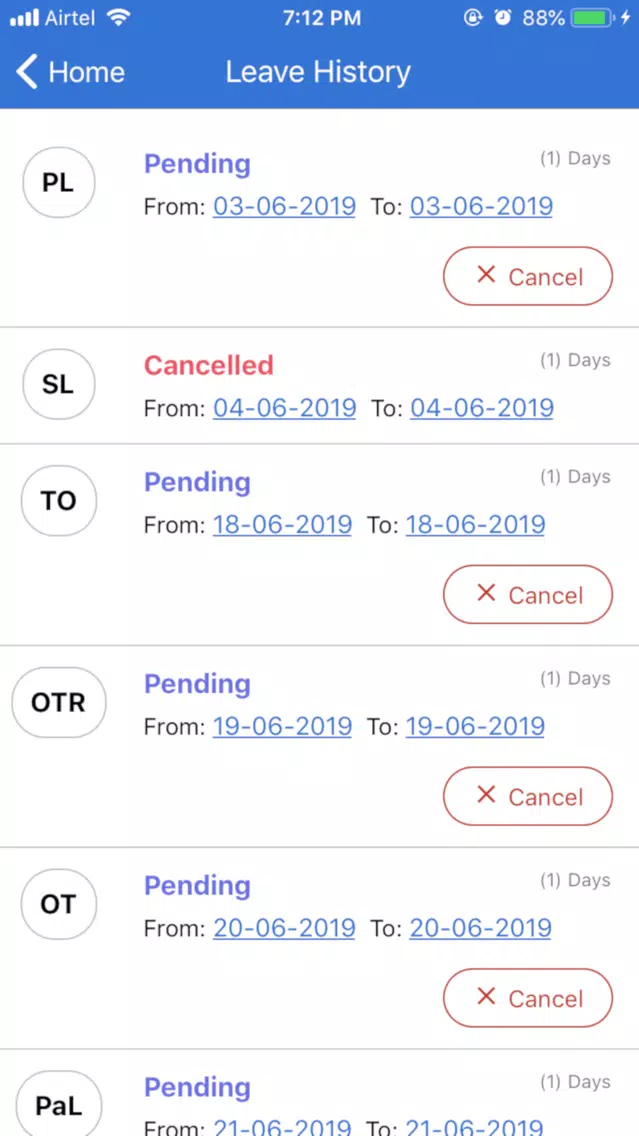Open the SL To date 04-06-2019
Image resolution: width=639 pixels, height=1136 pixels.
click(482, 408)
